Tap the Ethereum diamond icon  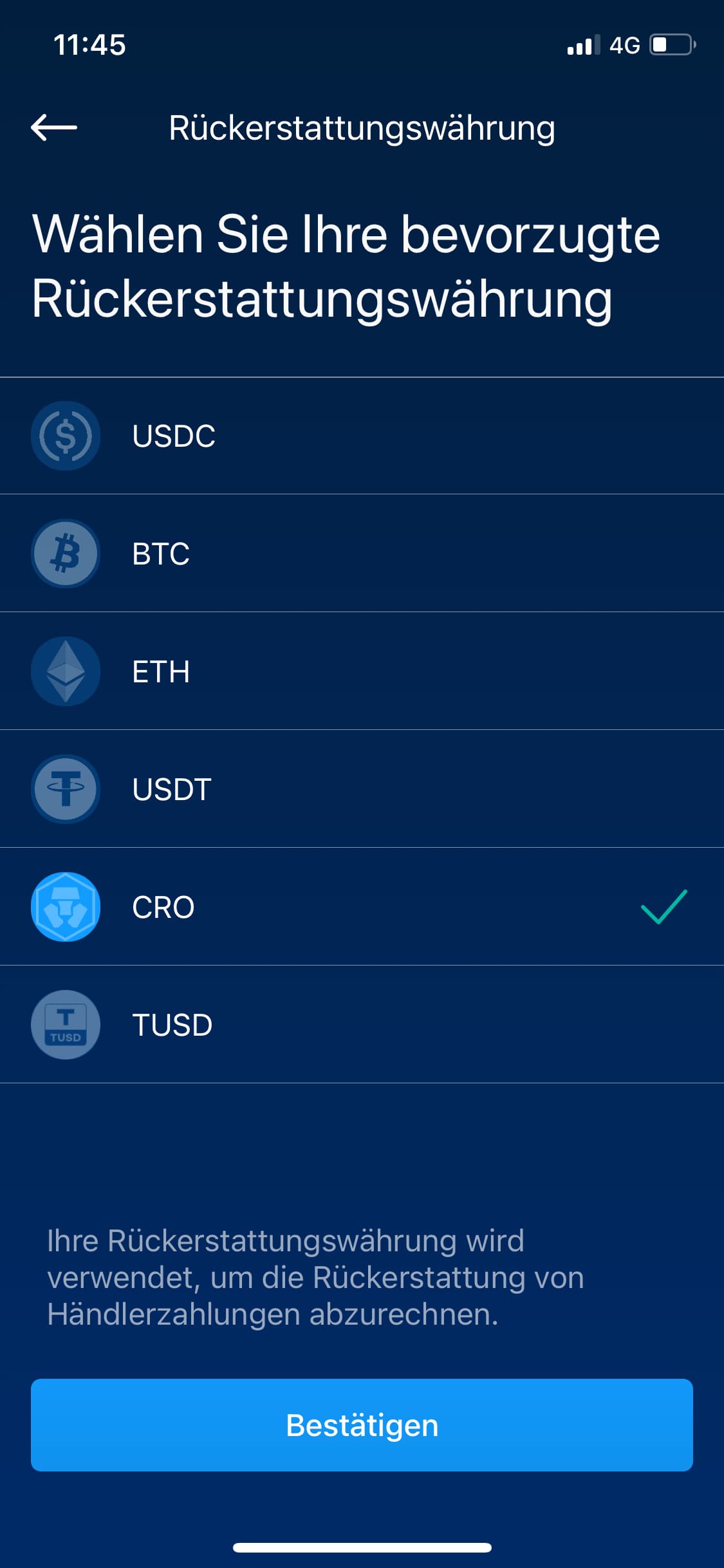pos(66,671)
